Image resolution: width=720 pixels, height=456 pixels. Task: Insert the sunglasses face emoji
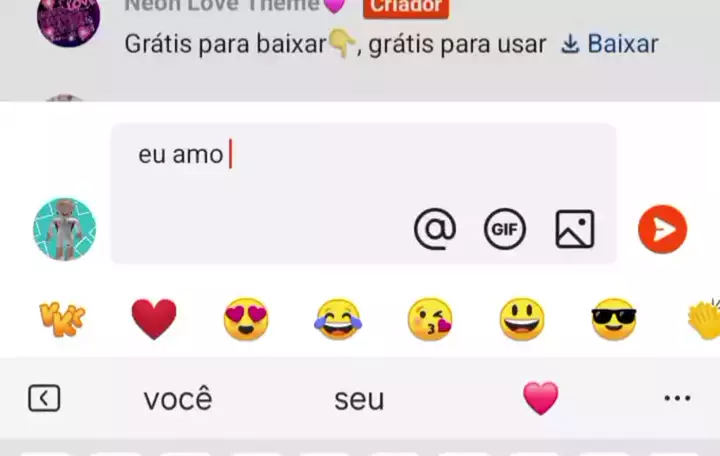(614, 319)
